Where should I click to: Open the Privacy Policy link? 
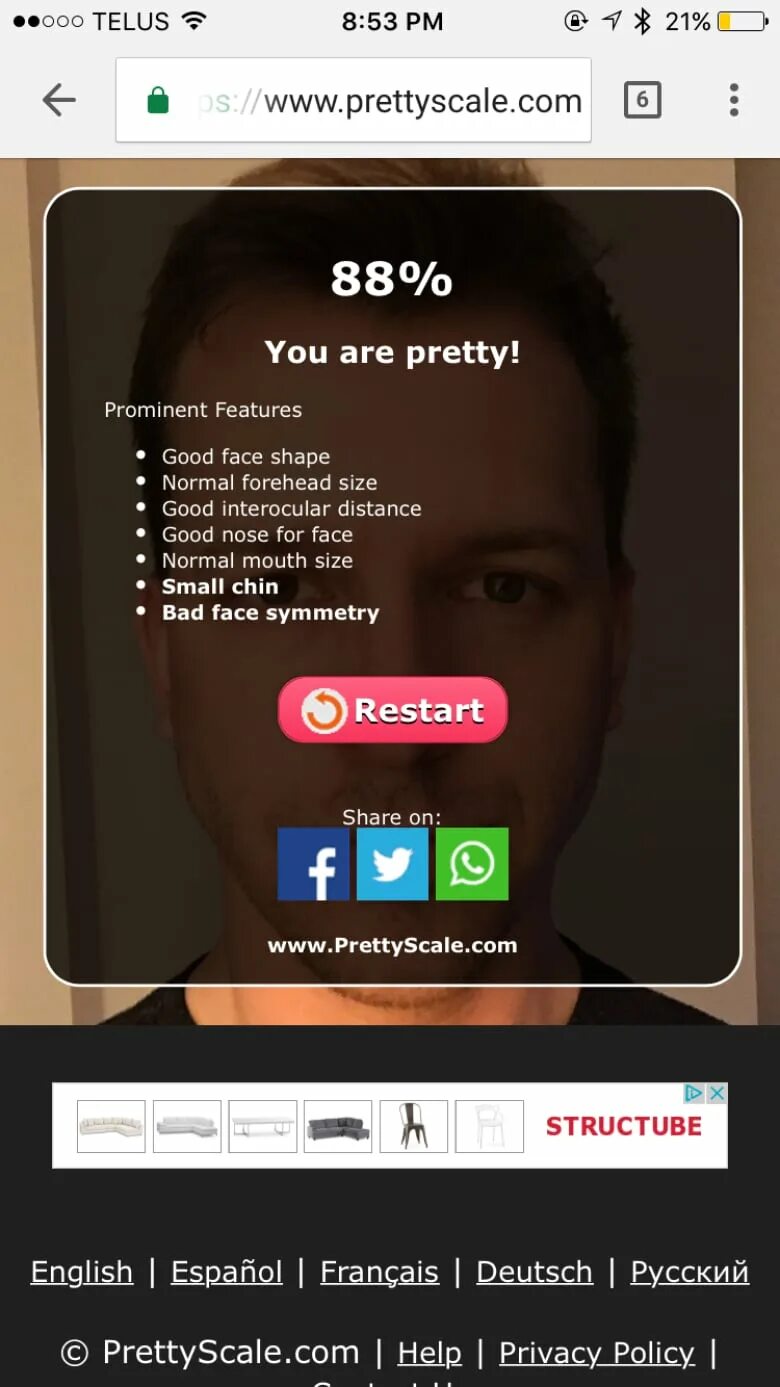596,1353
